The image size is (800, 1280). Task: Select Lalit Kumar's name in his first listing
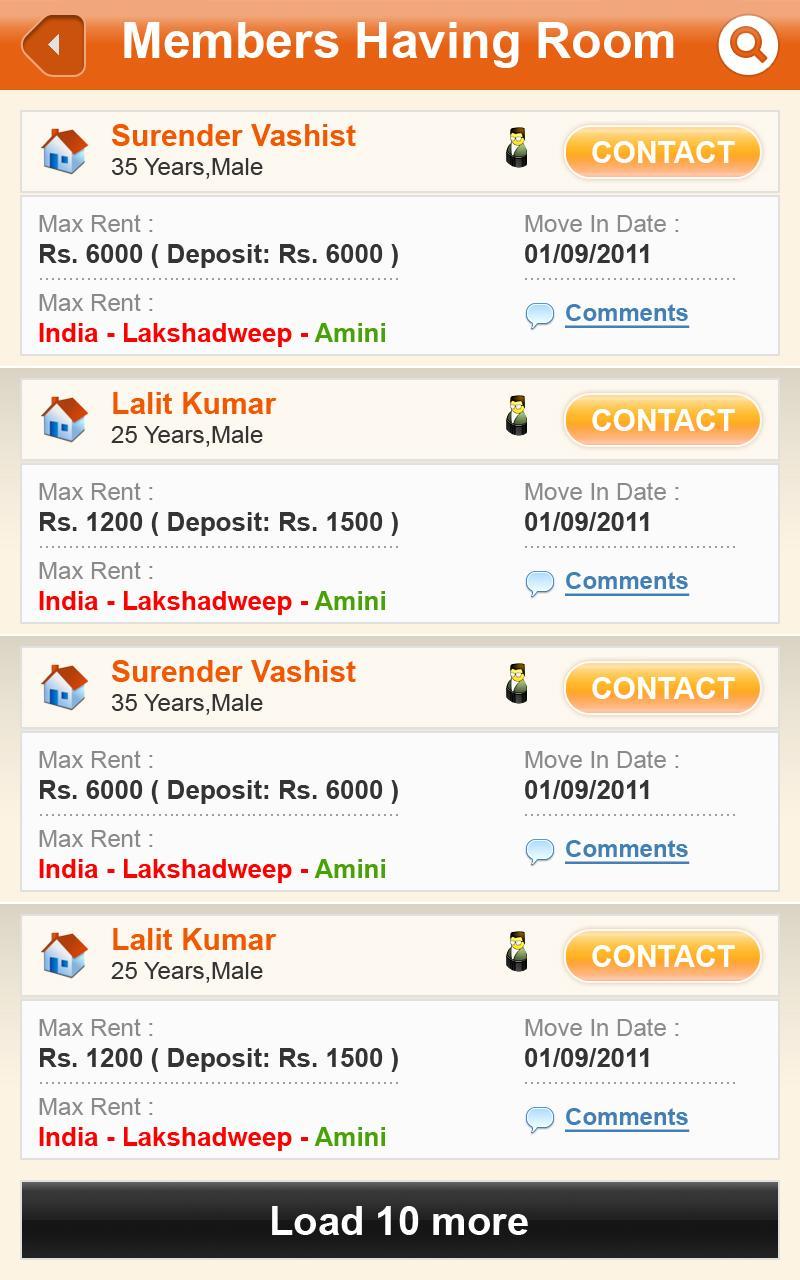click(193, 404)
